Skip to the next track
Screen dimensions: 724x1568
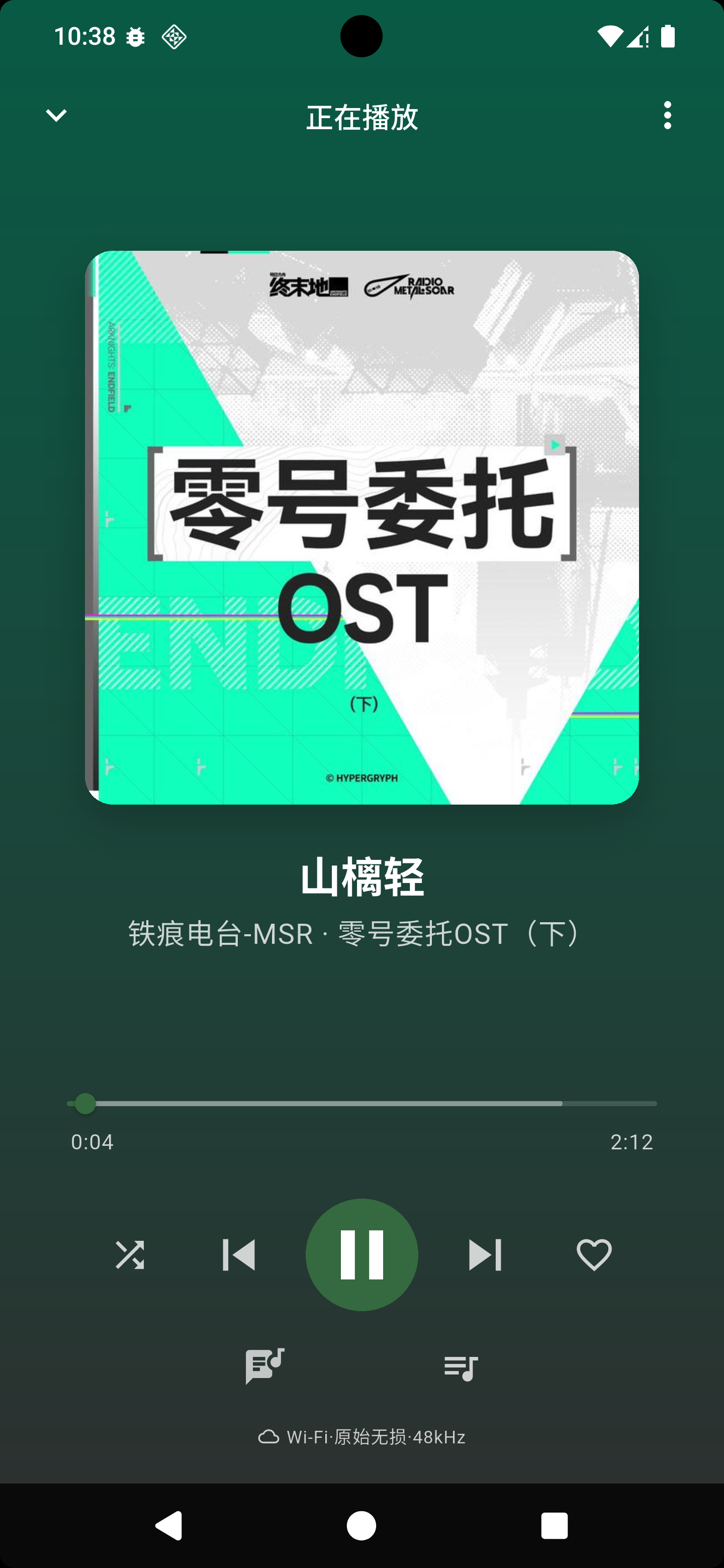pos(485,1254)
